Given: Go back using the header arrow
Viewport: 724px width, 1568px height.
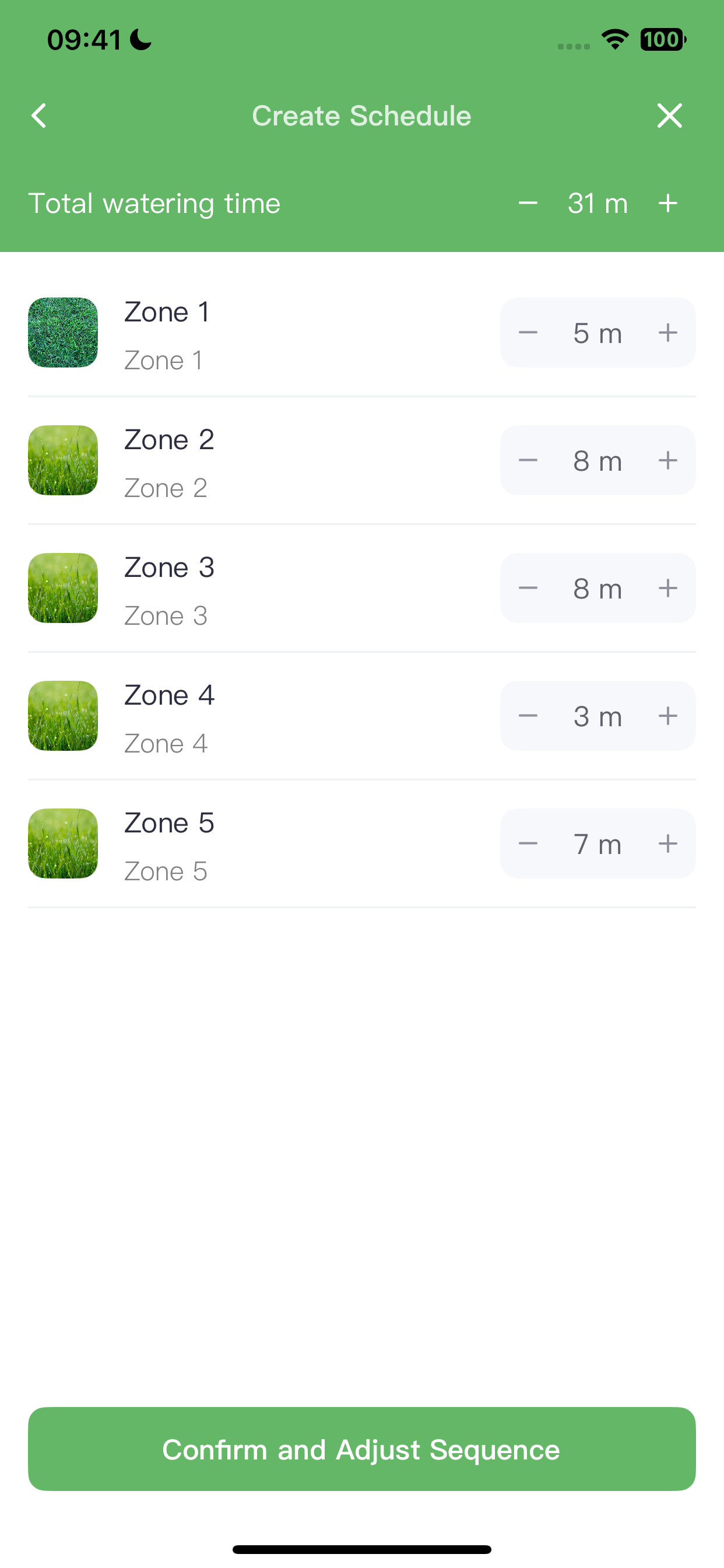Looking at the screenshot, I should pos(39,116).
